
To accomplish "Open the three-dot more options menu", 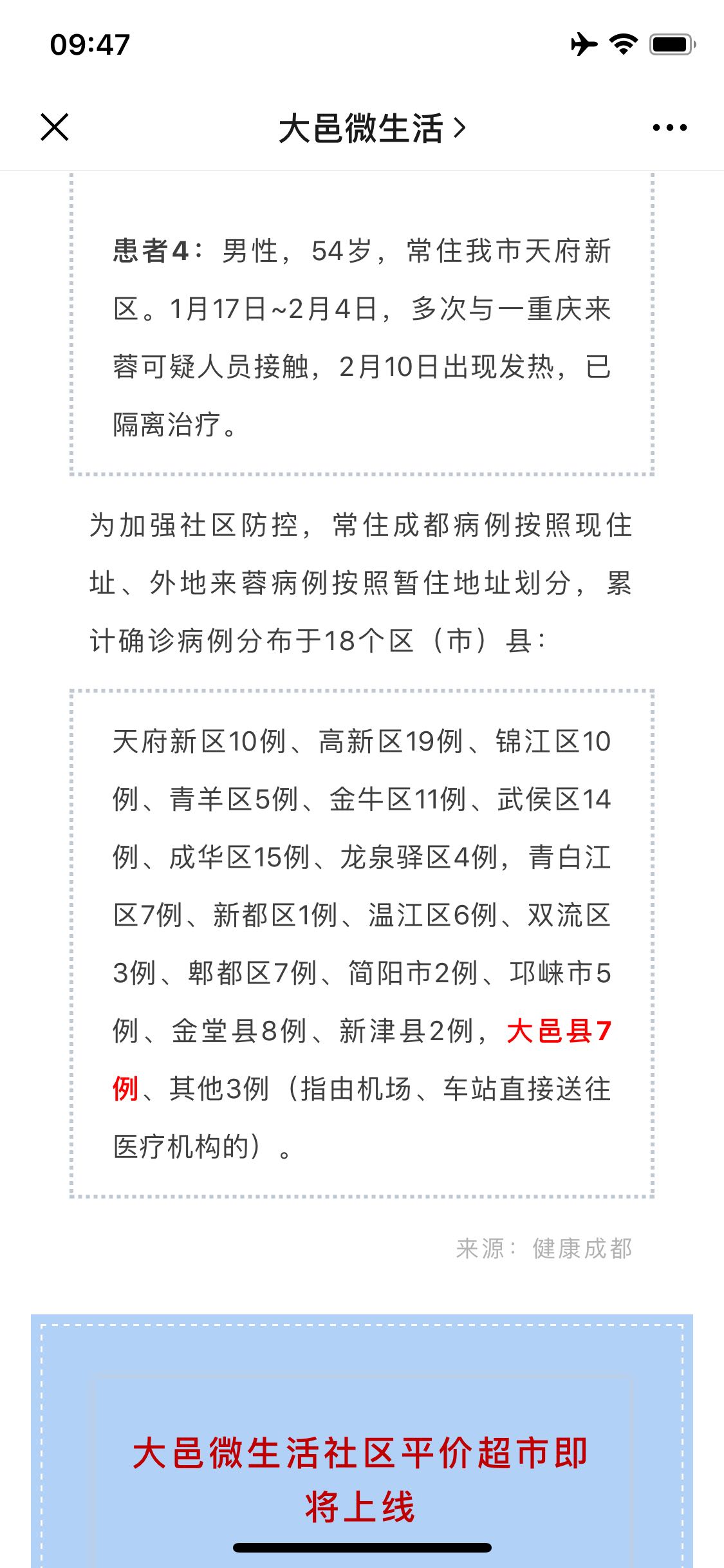I will (669, 127).
